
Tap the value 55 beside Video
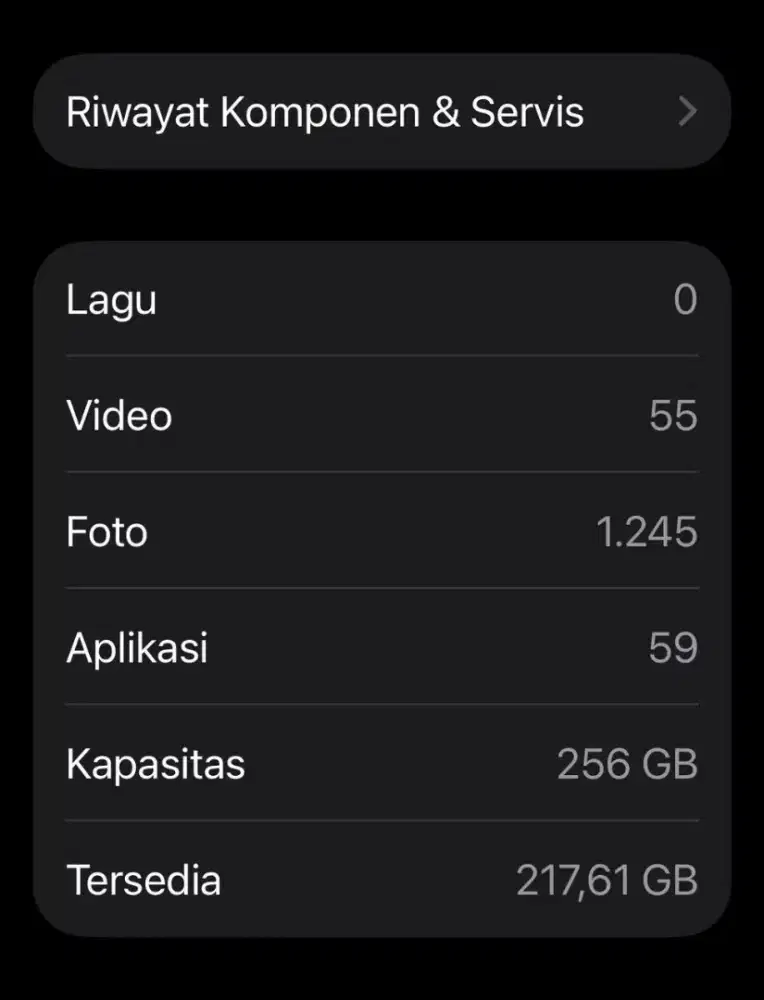(672, 415)
